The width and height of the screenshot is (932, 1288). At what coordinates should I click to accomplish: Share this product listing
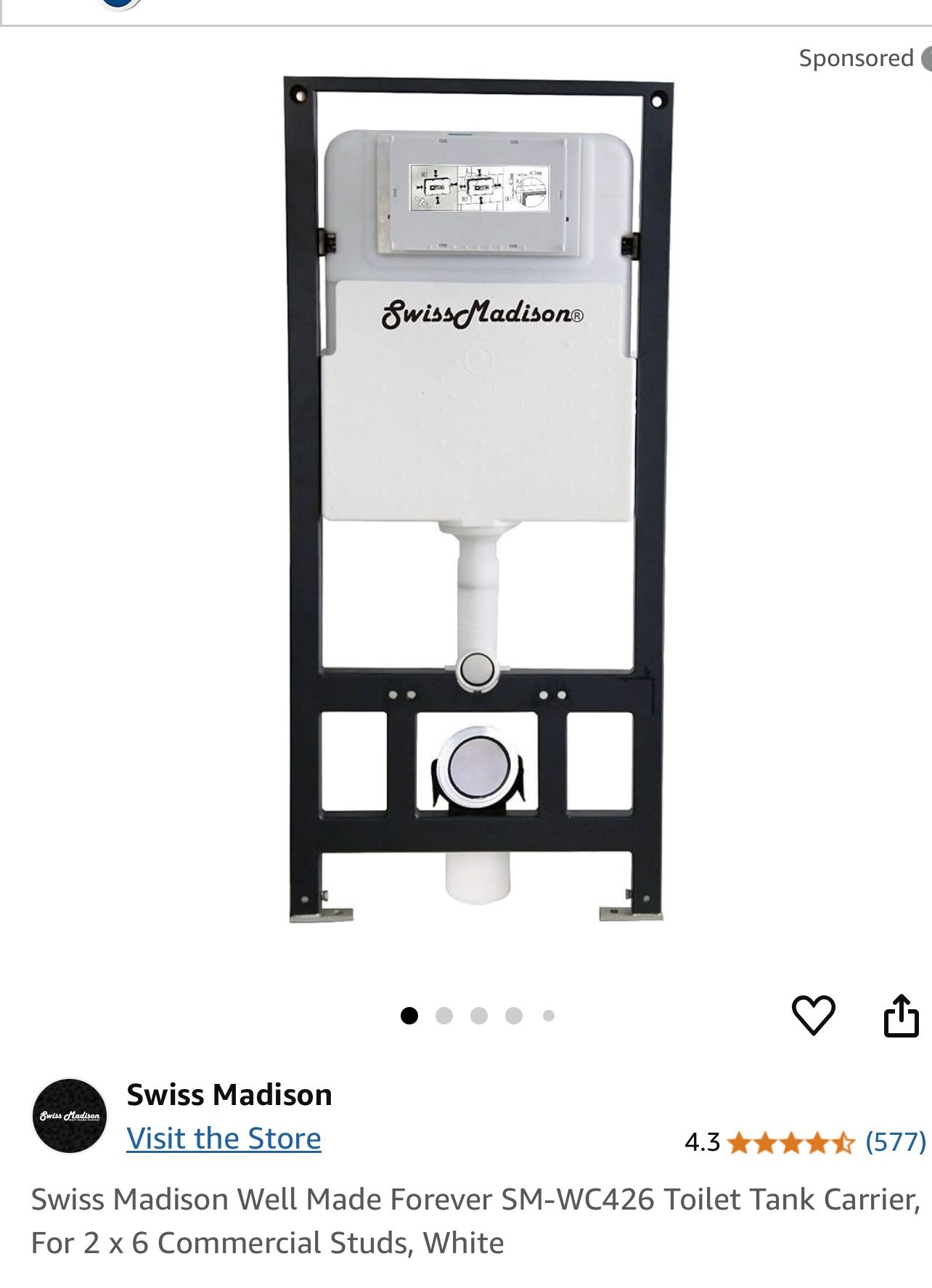point(901,1015)
